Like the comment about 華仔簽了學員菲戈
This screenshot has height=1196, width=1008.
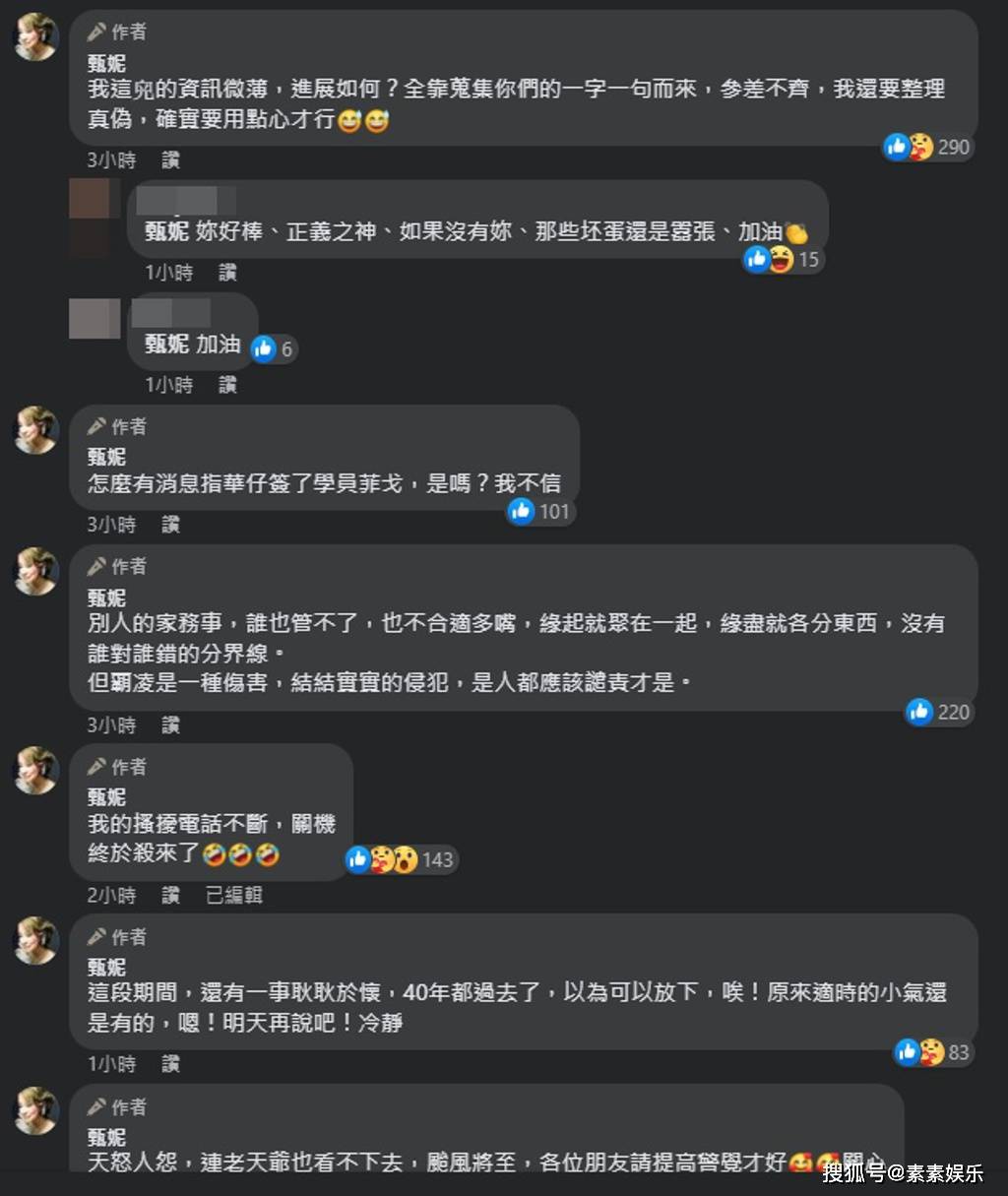coord(171,525)
